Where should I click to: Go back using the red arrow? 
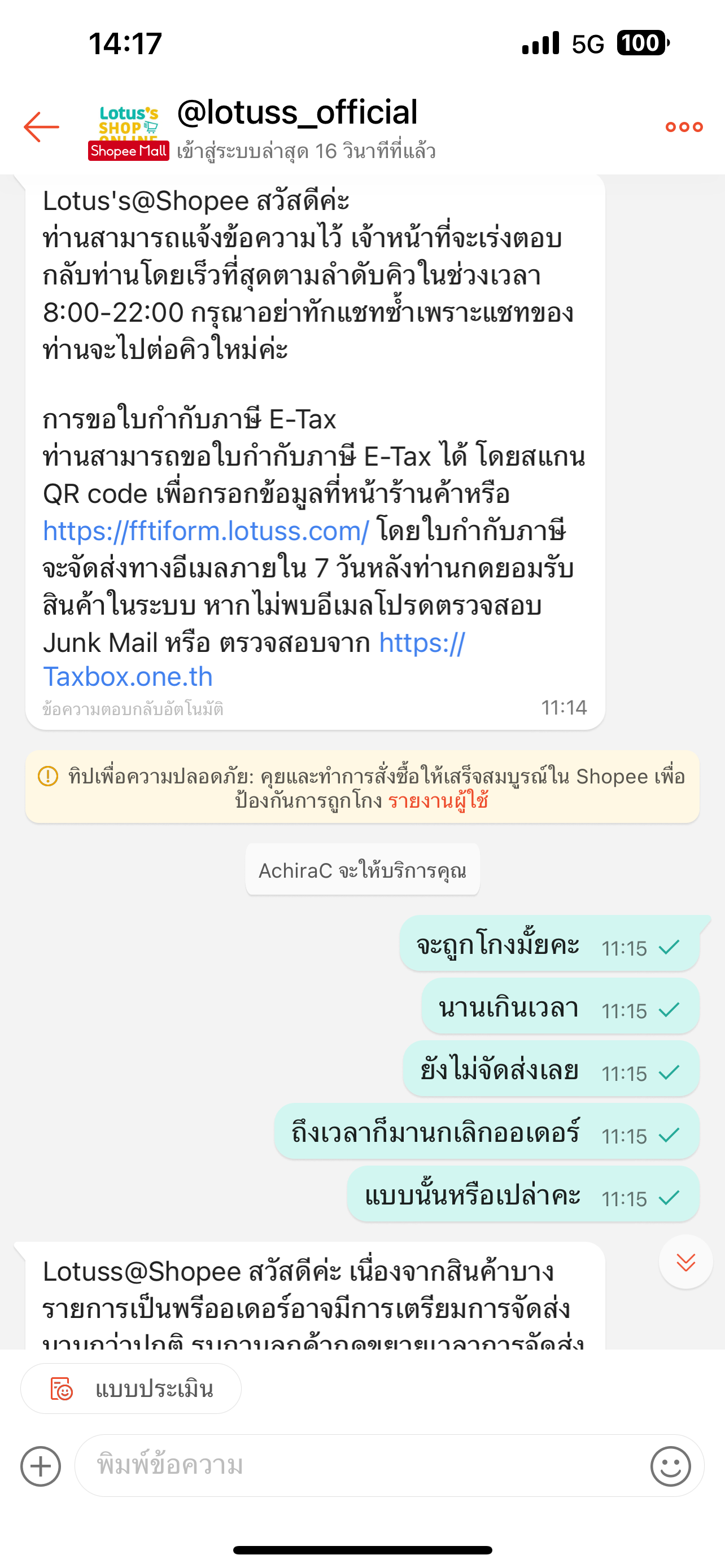(x=41, y=126)
